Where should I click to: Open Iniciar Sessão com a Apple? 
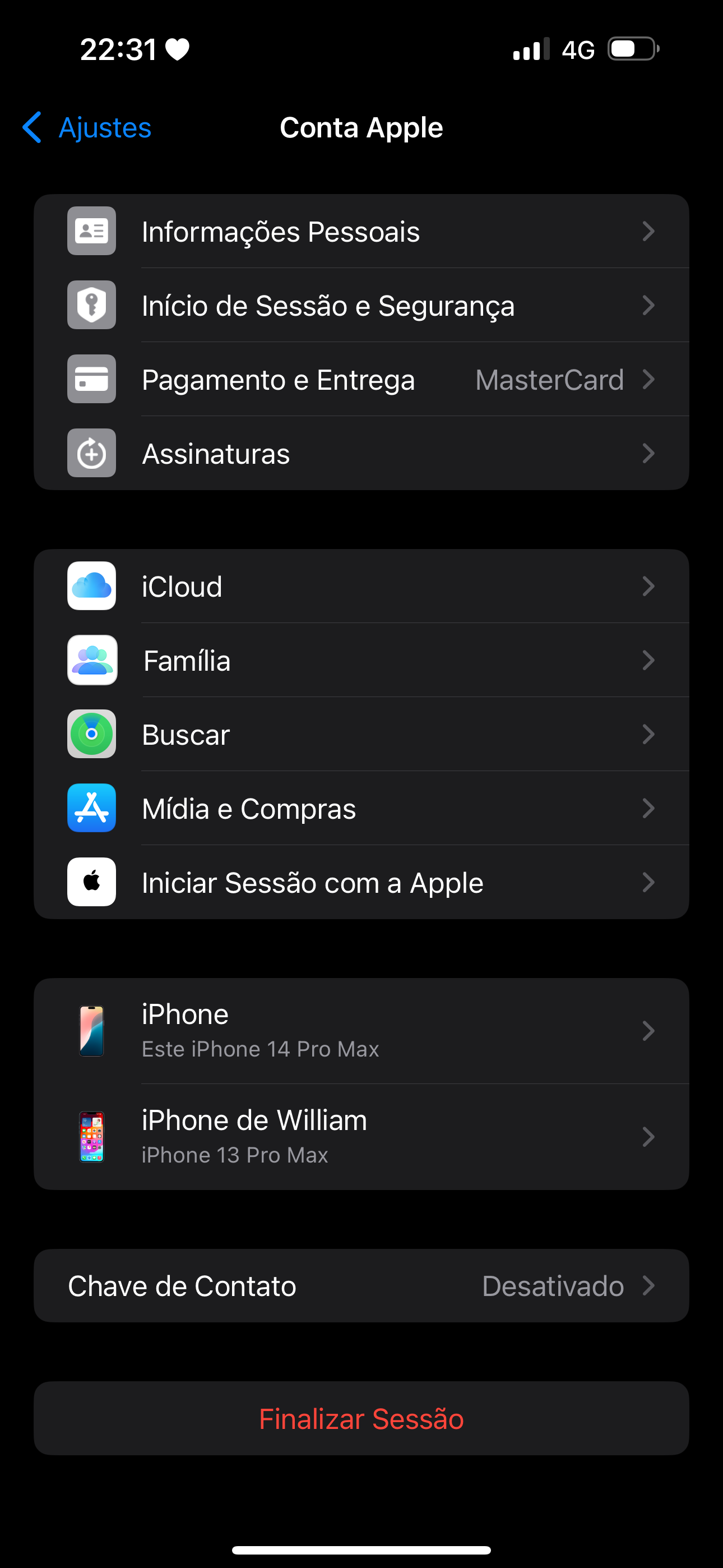tap(361, 883)
